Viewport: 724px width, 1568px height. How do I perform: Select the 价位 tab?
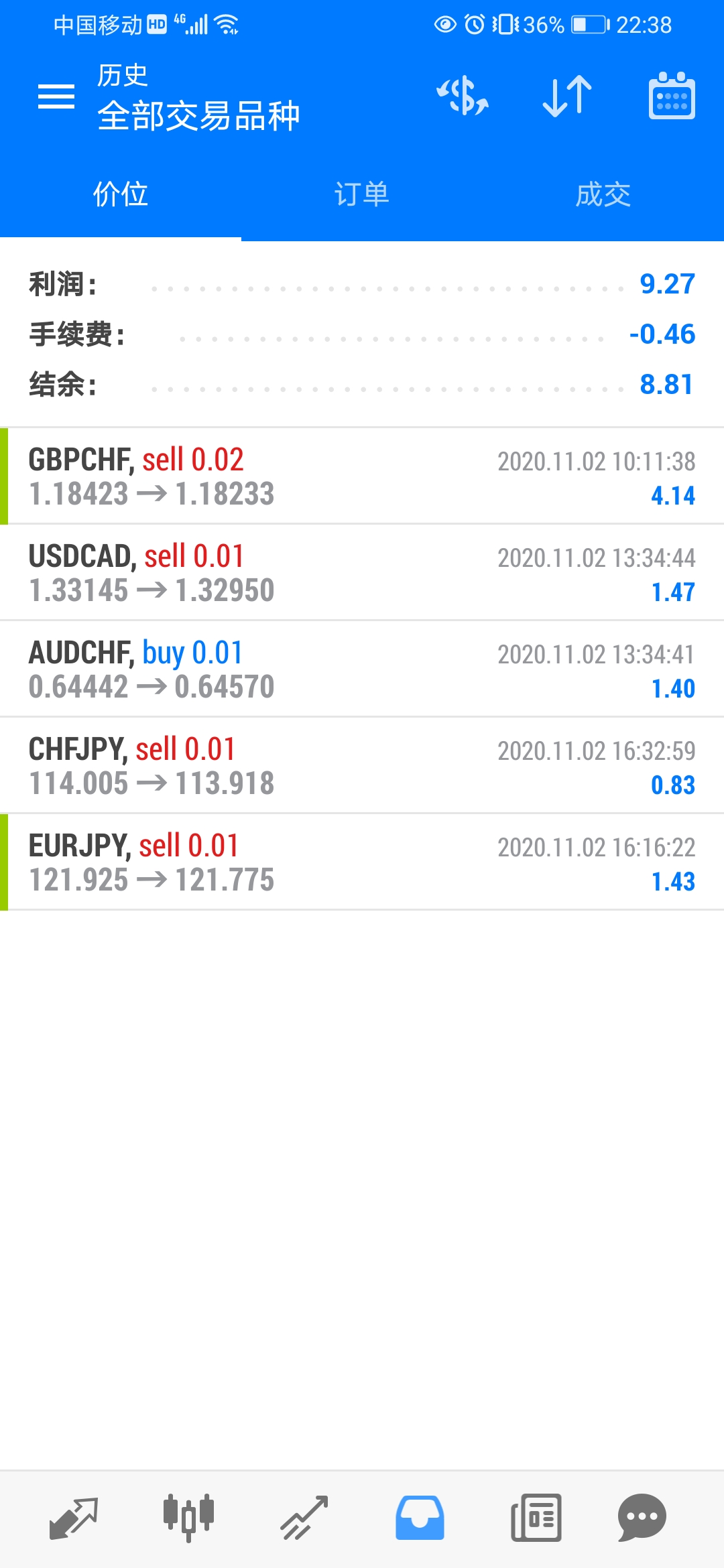pos(121,195)
